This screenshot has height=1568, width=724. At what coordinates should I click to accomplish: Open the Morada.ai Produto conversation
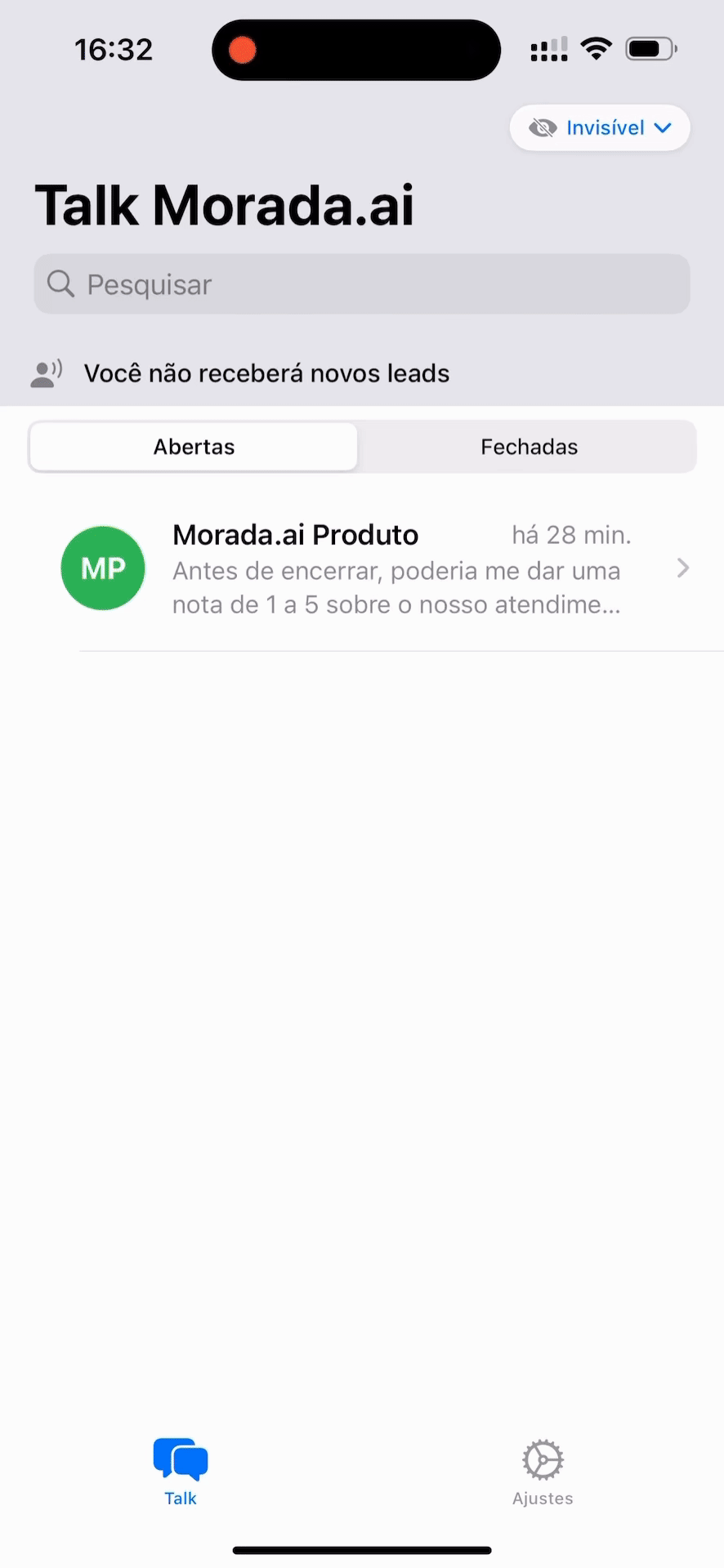click(362, 568)
